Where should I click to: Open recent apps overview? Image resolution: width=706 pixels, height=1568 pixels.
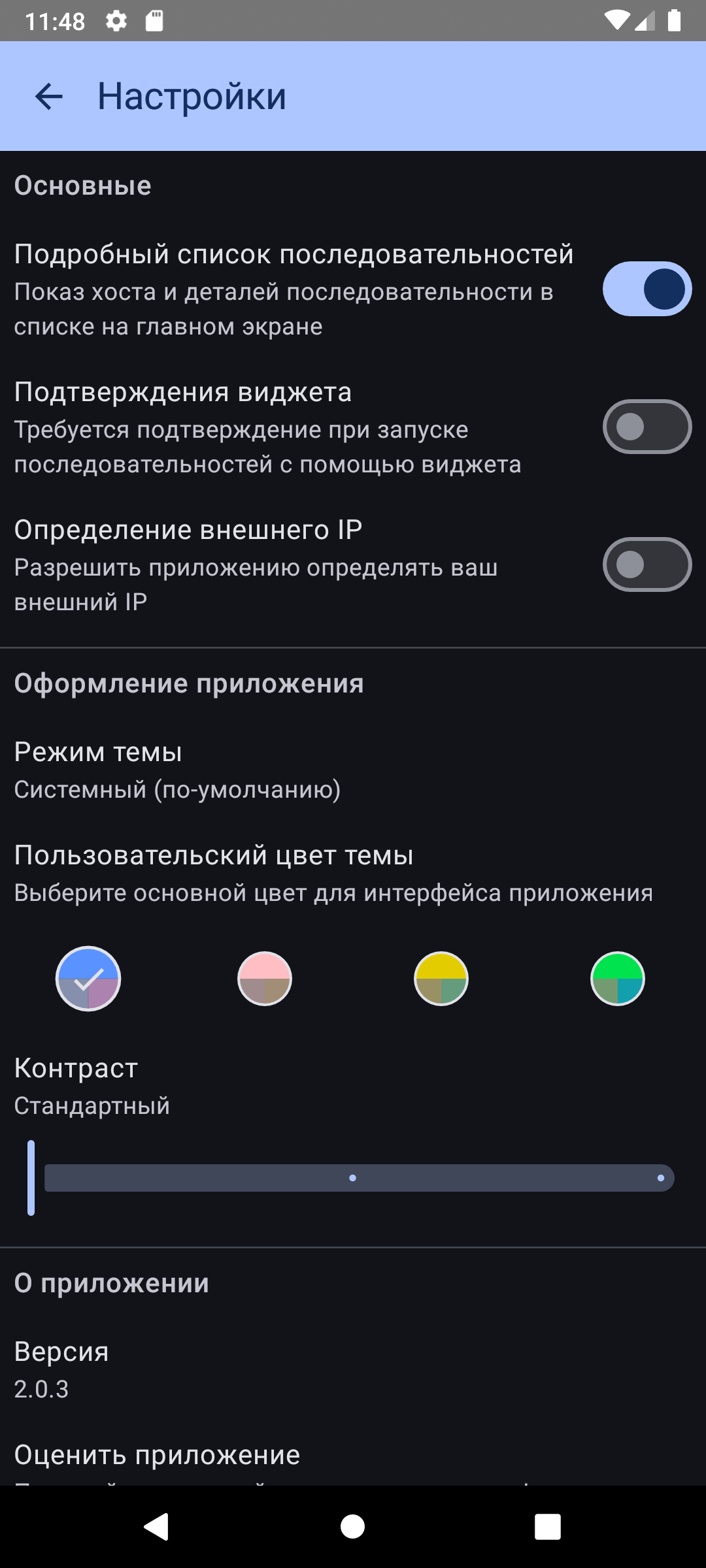click(547, 1527)
